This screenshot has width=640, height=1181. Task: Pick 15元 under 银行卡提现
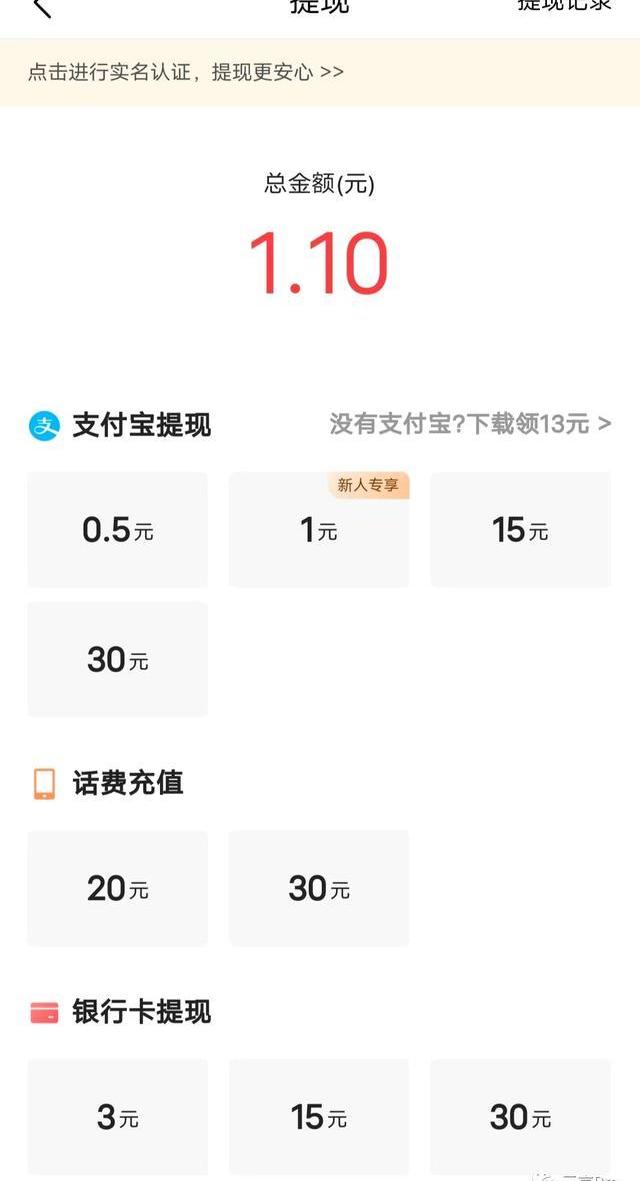click(318, 1117)
